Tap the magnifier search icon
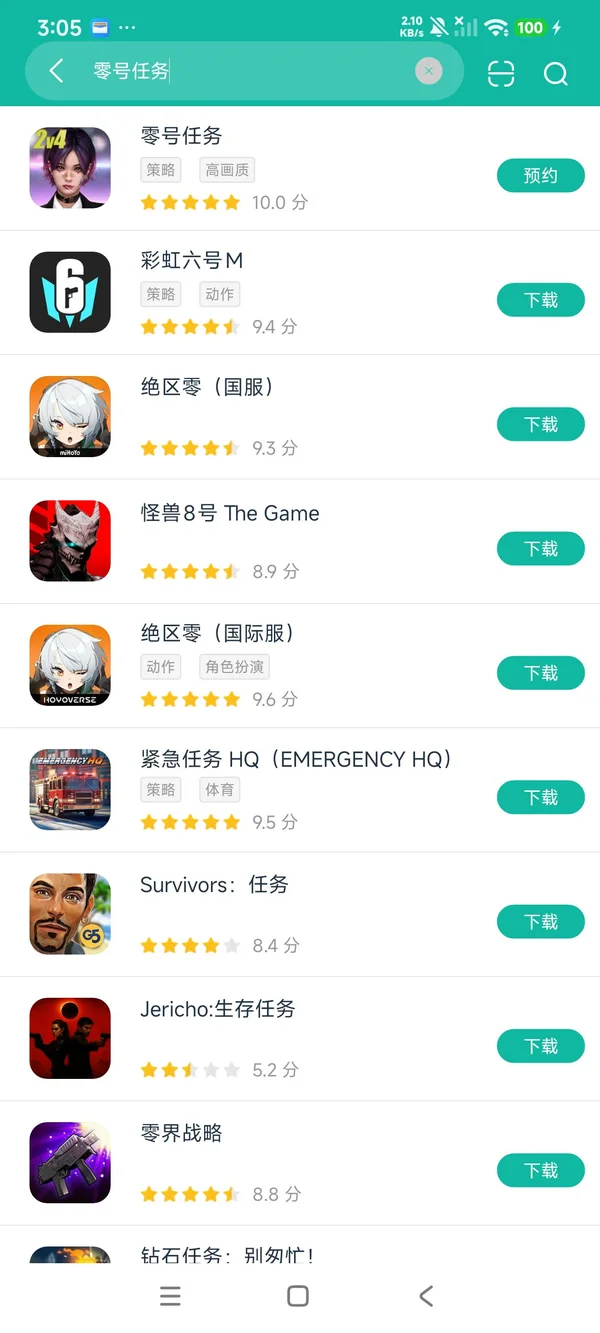The height and width of the screenshot is (1333, 600). tap(556, 73)
